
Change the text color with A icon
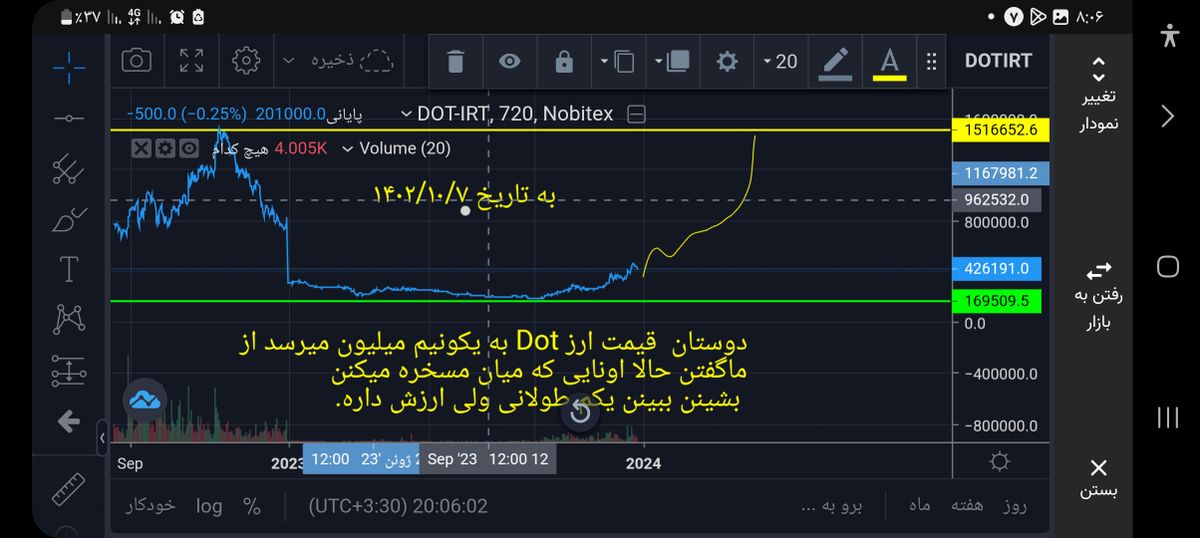point(887,62)
